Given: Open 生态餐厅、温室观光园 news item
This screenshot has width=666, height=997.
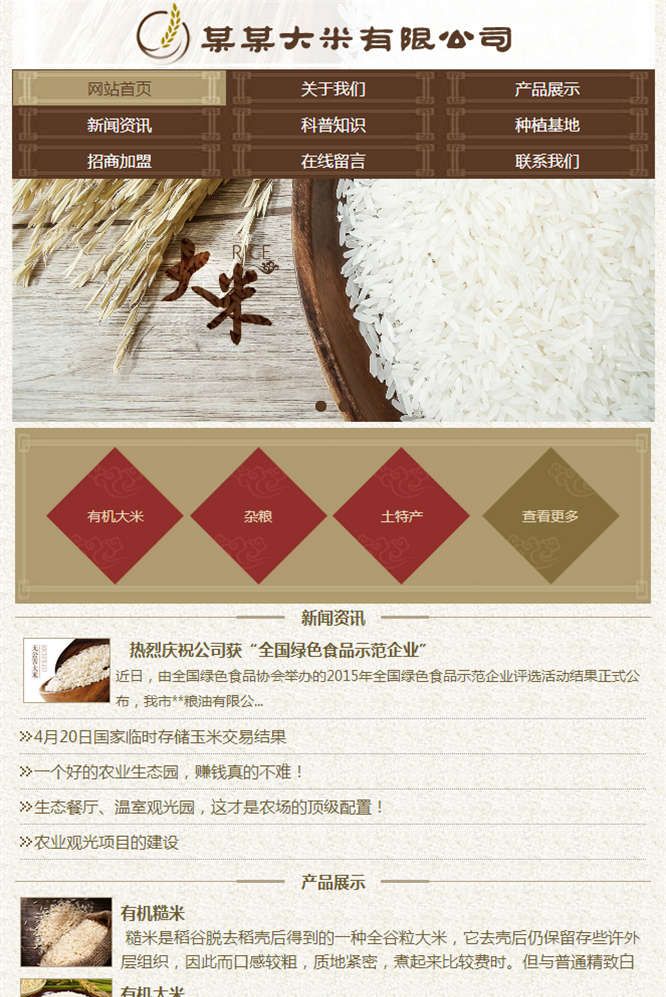Looking at the screenshot, I should 208,807.
